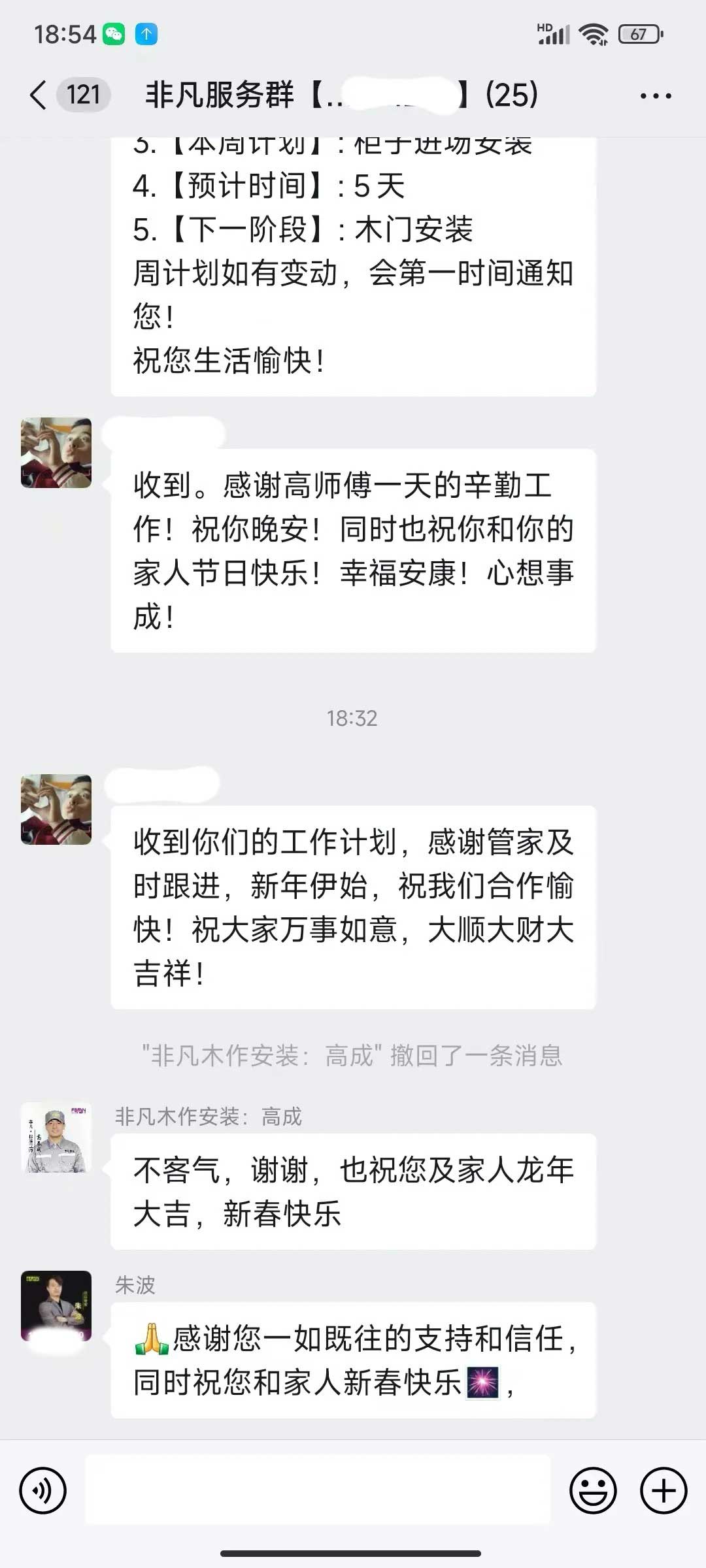Screen dimensions: 706x1568
Task: Tap the message text field
Action: click(x=318, y=1491)
